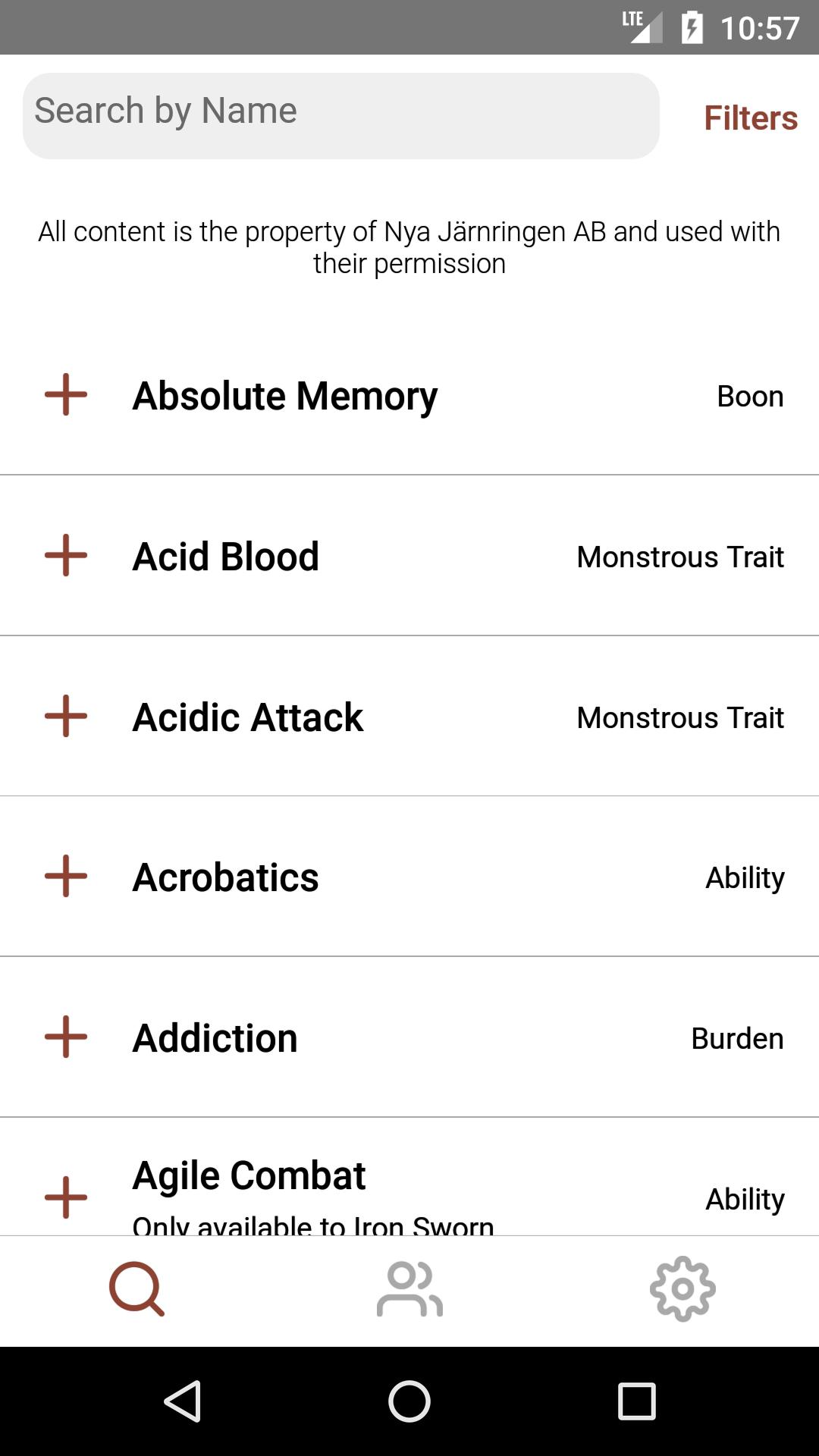Go back using the system back button
Viewport: 819px width, 1456px height.
point(183,1401)
